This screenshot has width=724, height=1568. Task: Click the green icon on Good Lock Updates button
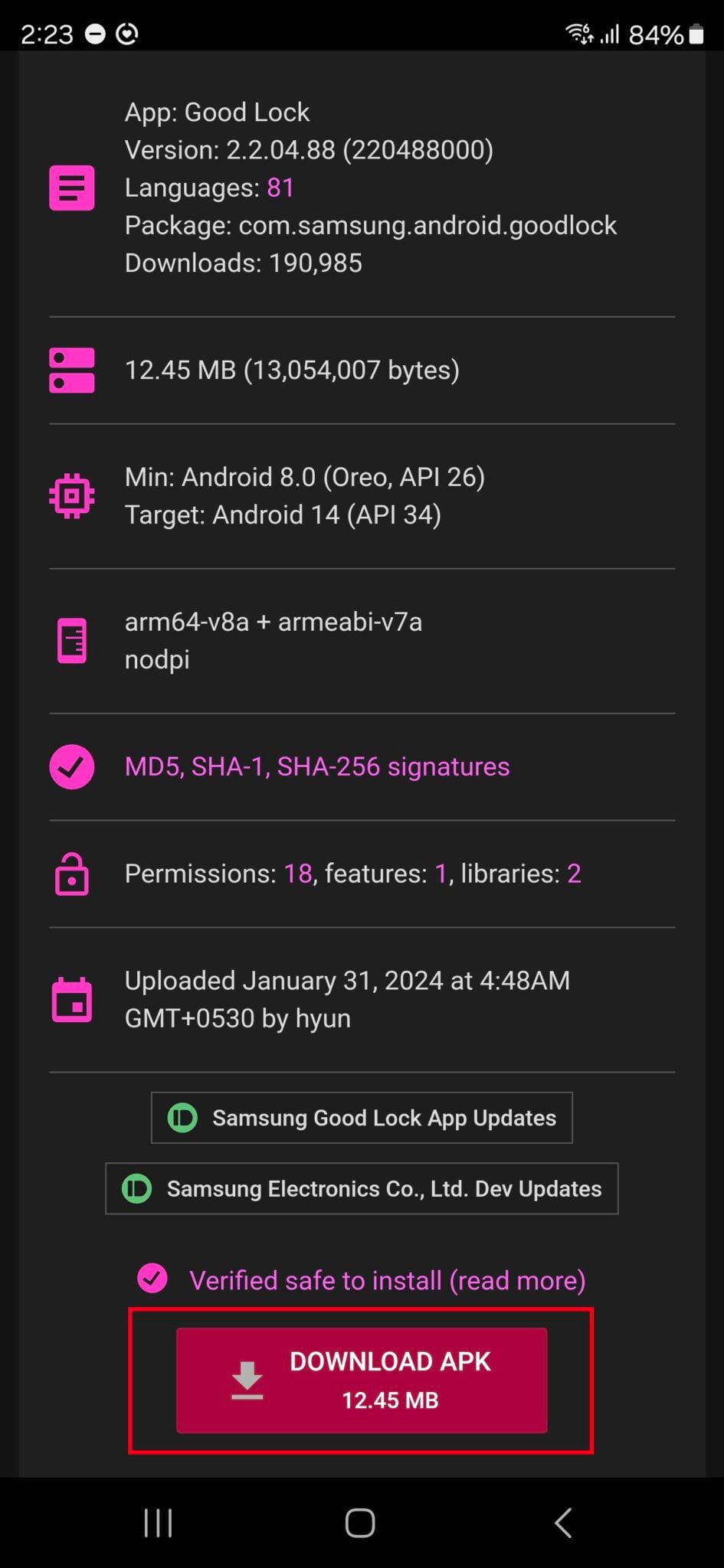182,1117
